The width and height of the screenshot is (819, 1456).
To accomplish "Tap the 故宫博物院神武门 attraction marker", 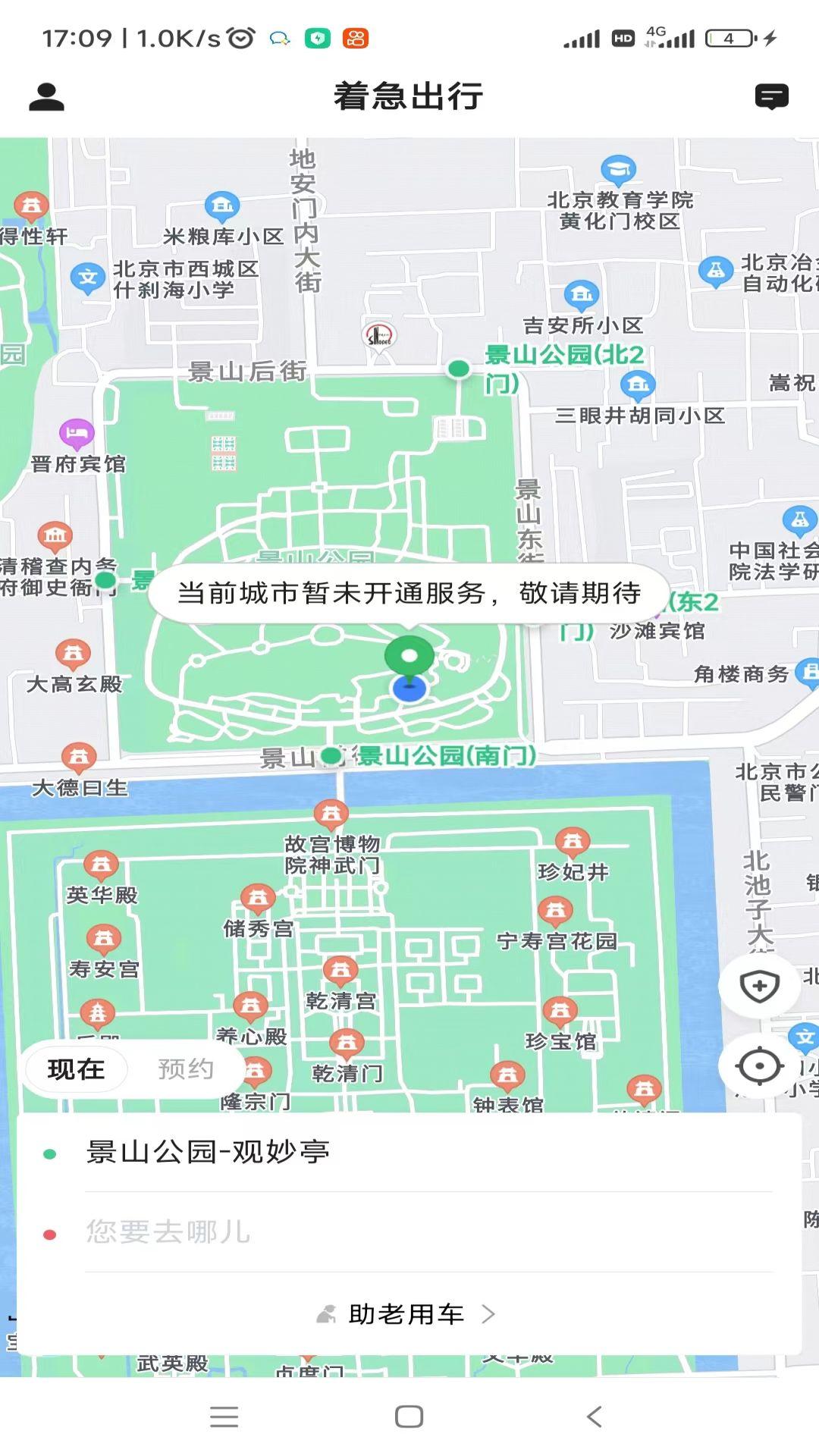I will [x=331, y=813].
